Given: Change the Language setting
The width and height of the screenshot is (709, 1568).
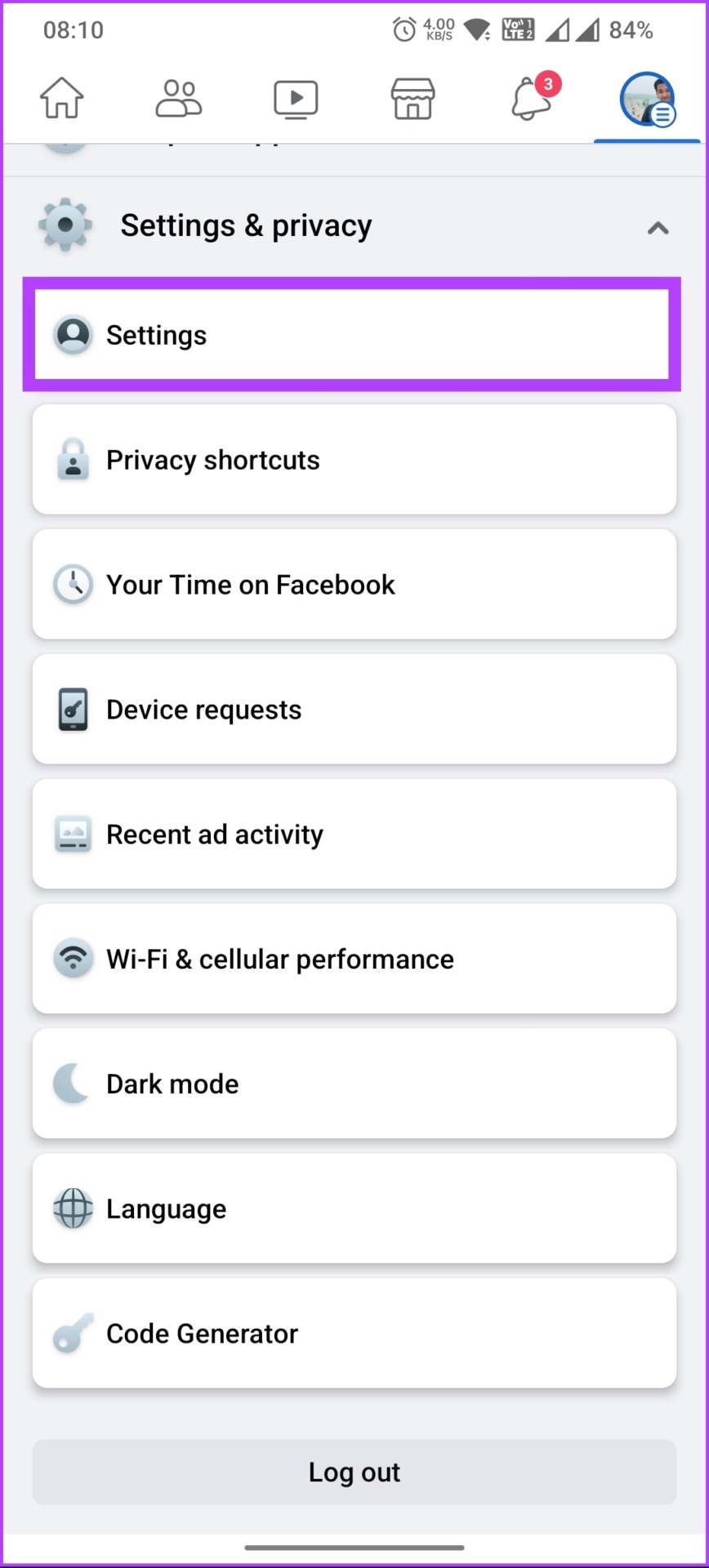Looking at the screenshot, I should 354,1209.
